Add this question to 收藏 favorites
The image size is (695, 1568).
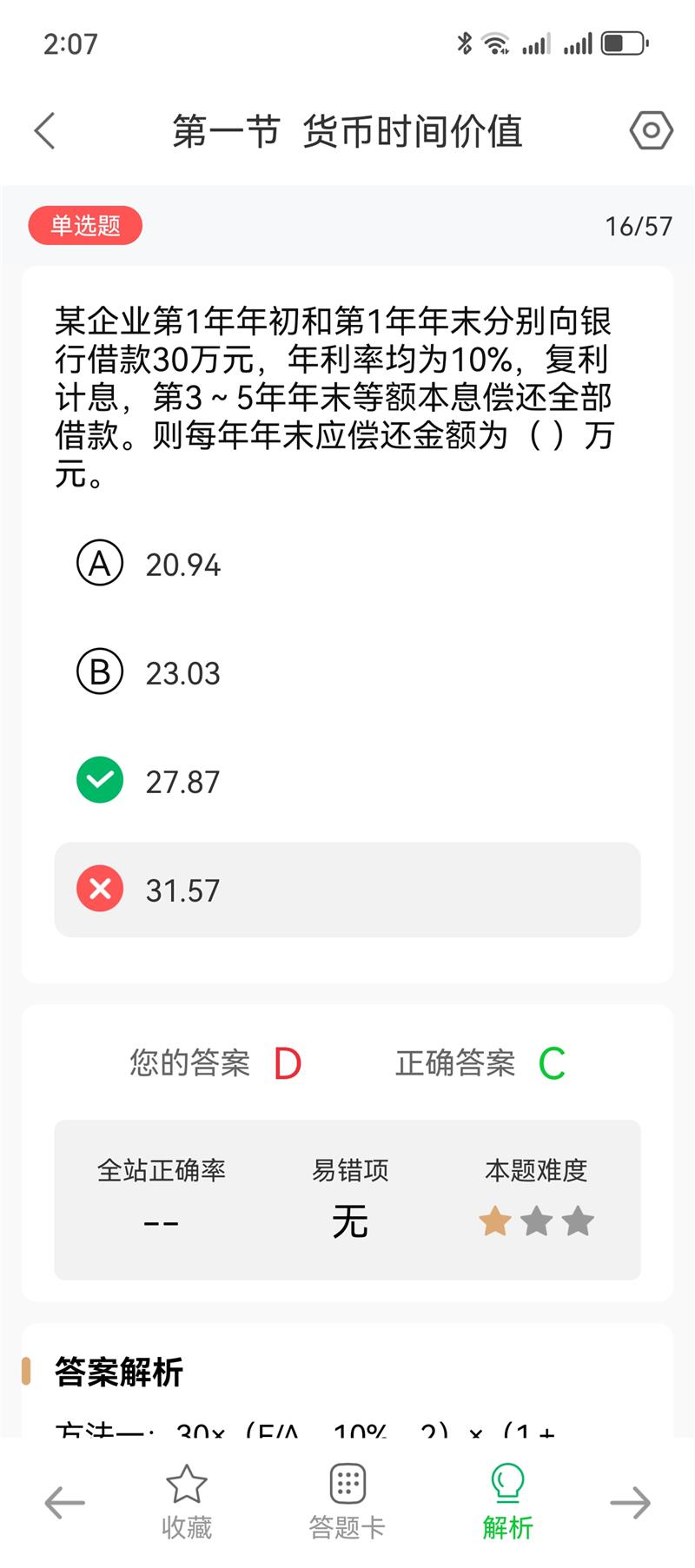coord(187,1502)
